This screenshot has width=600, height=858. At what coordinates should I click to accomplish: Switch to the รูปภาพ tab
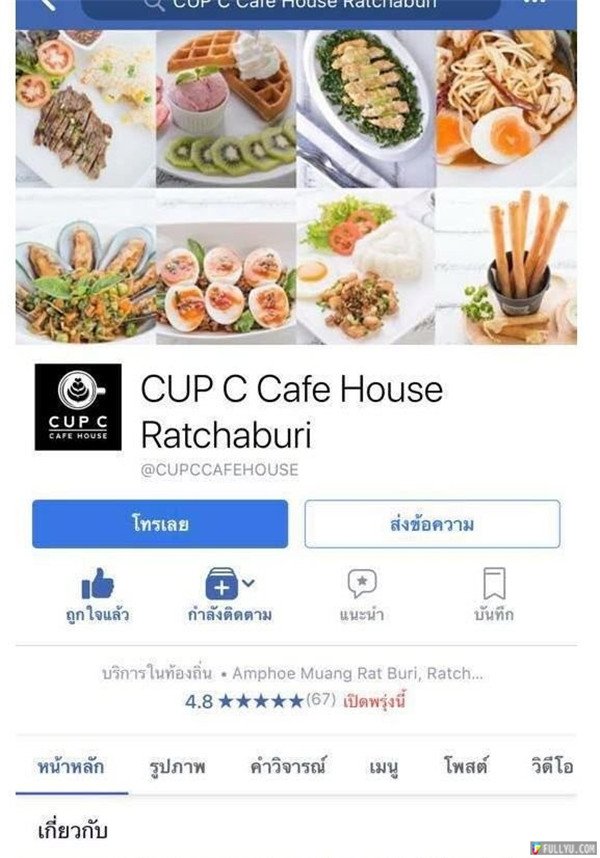pos(177,768)
